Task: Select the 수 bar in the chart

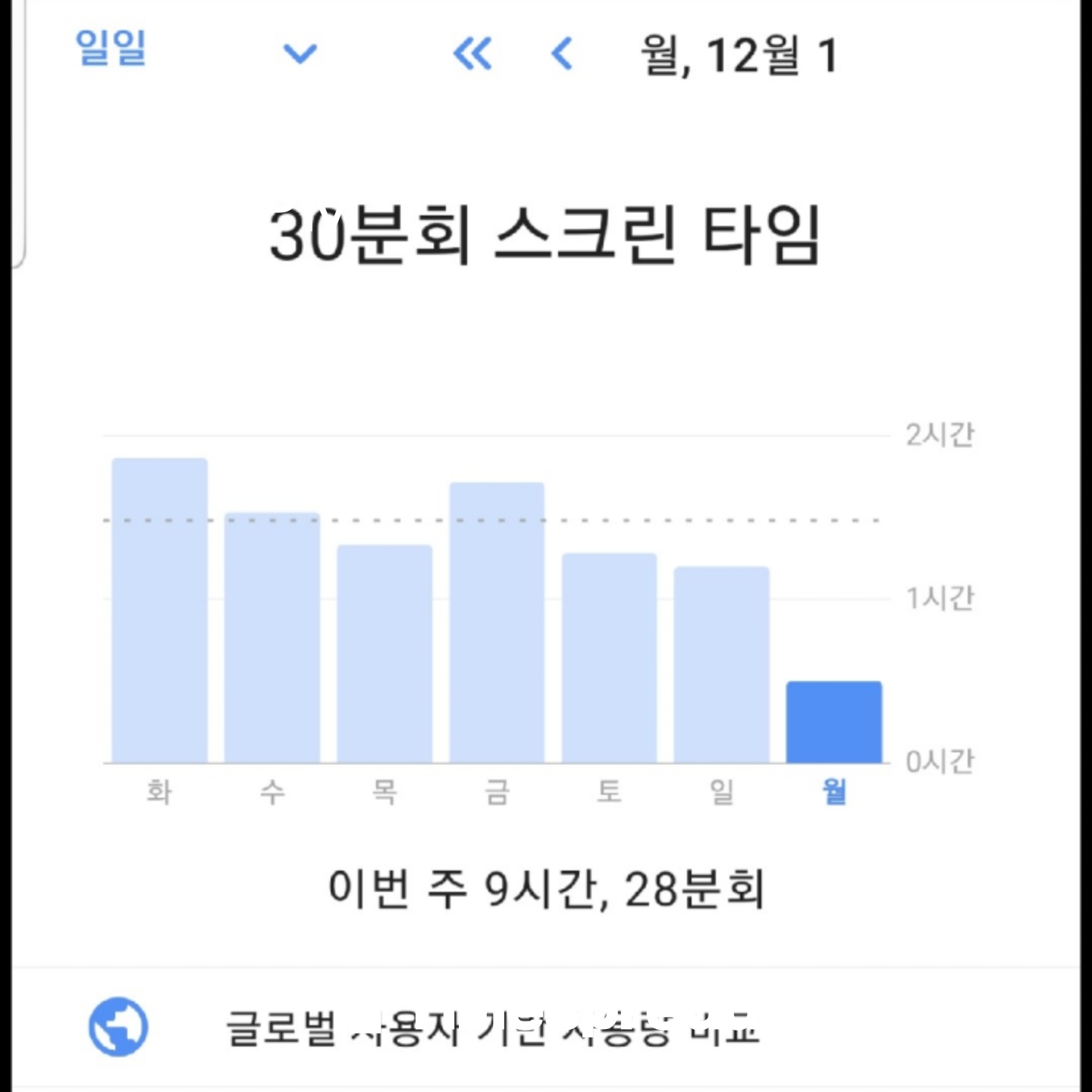Action: (x=272, y=638)
